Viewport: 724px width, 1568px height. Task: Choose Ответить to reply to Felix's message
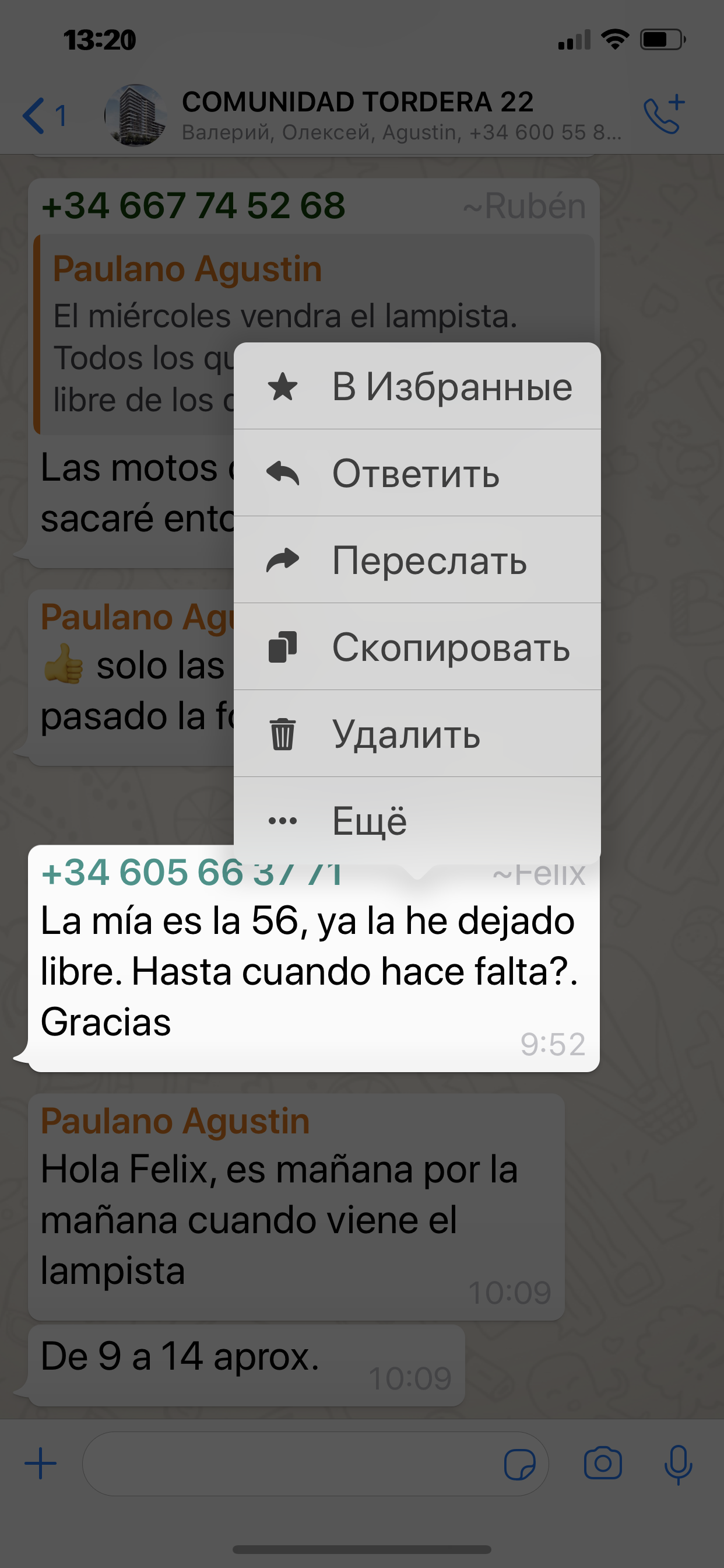point(417,473)
